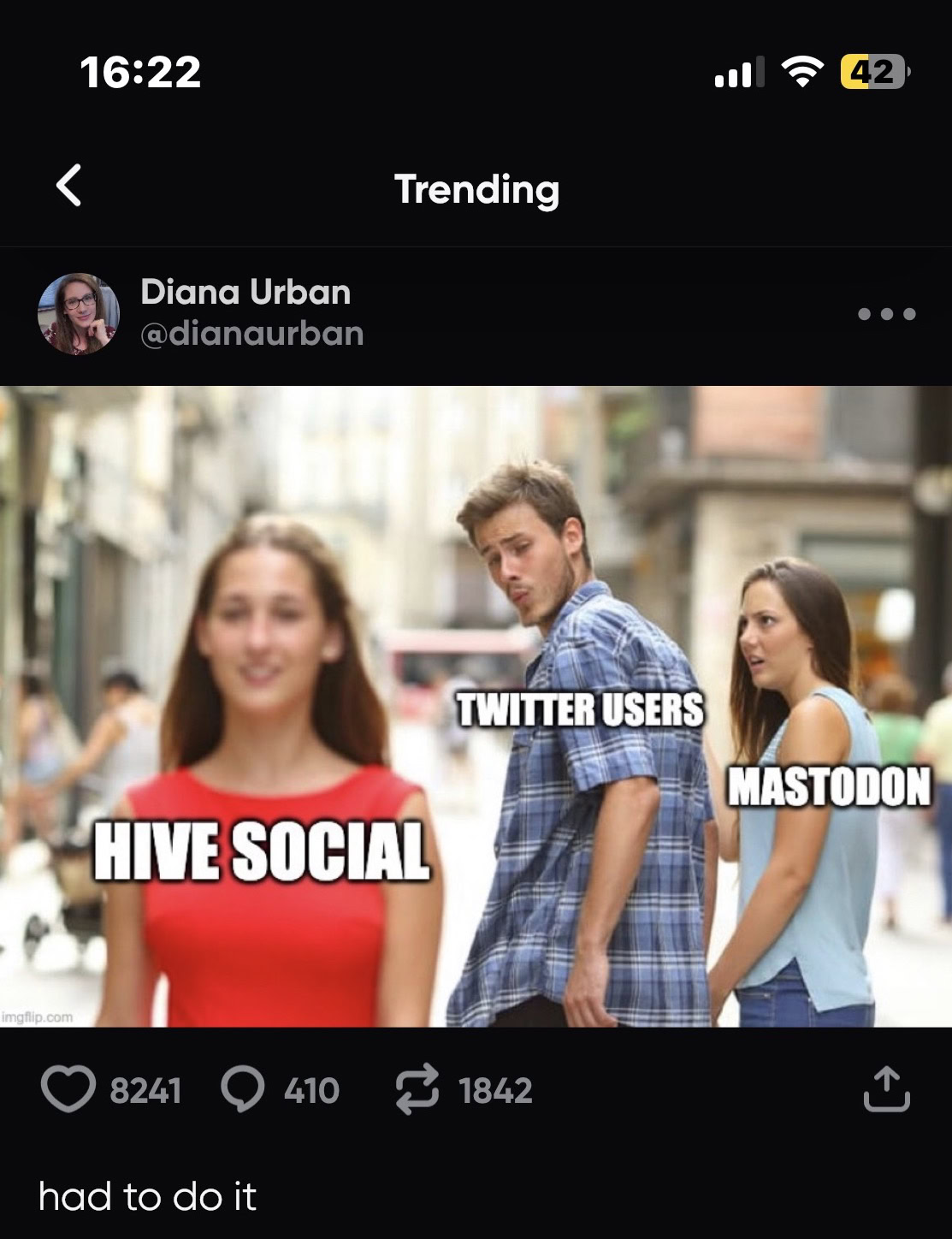Repost Diana Urban's post
Image resolution: width=952 pixels, height=1239 pixels.
click(417, 1090)
